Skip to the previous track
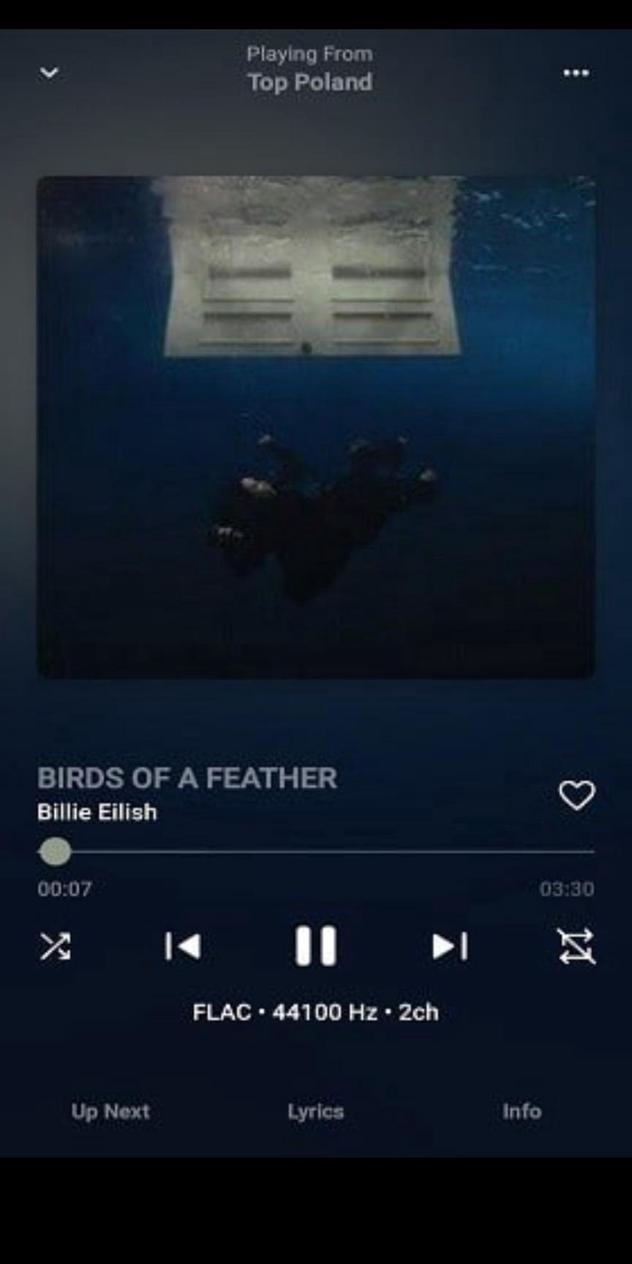 (183, 946)
